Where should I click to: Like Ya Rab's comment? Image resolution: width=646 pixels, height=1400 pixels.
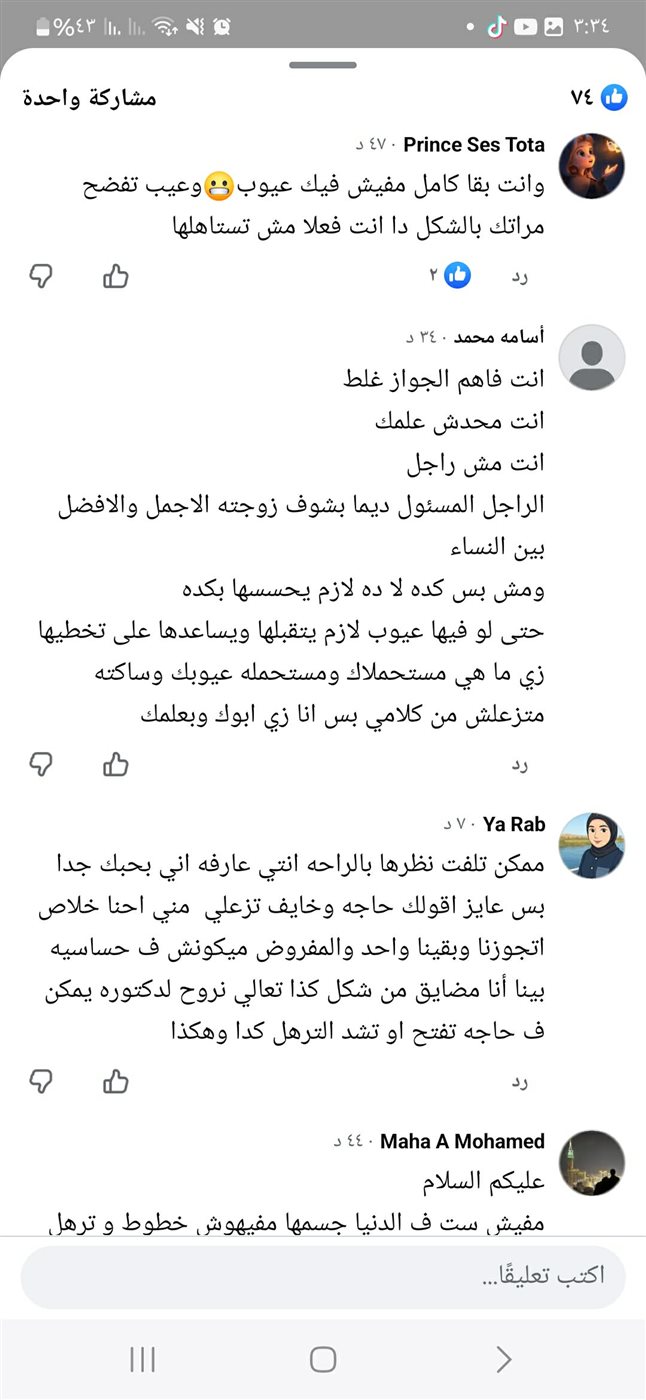(116, 1082)
